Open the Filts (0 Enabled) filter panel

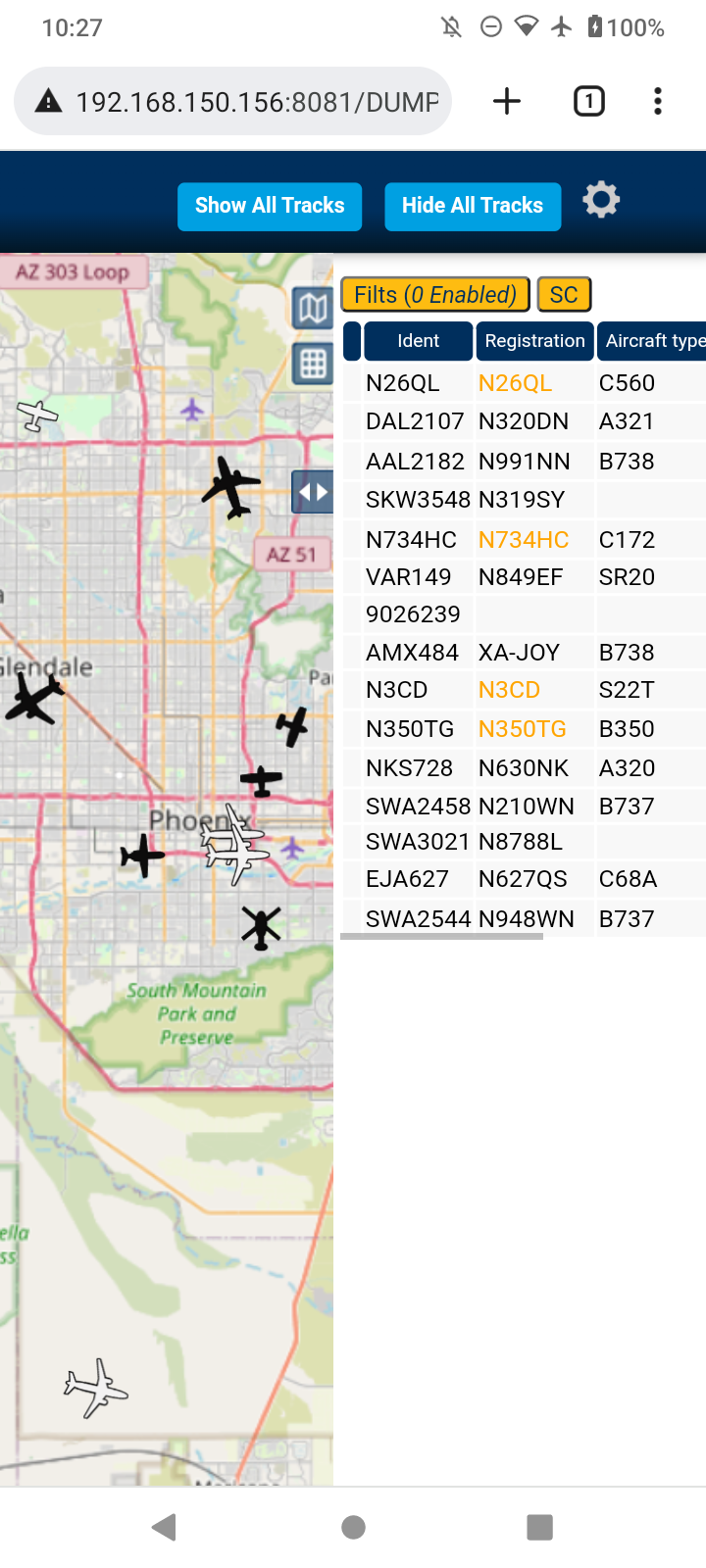coord(435,294)
